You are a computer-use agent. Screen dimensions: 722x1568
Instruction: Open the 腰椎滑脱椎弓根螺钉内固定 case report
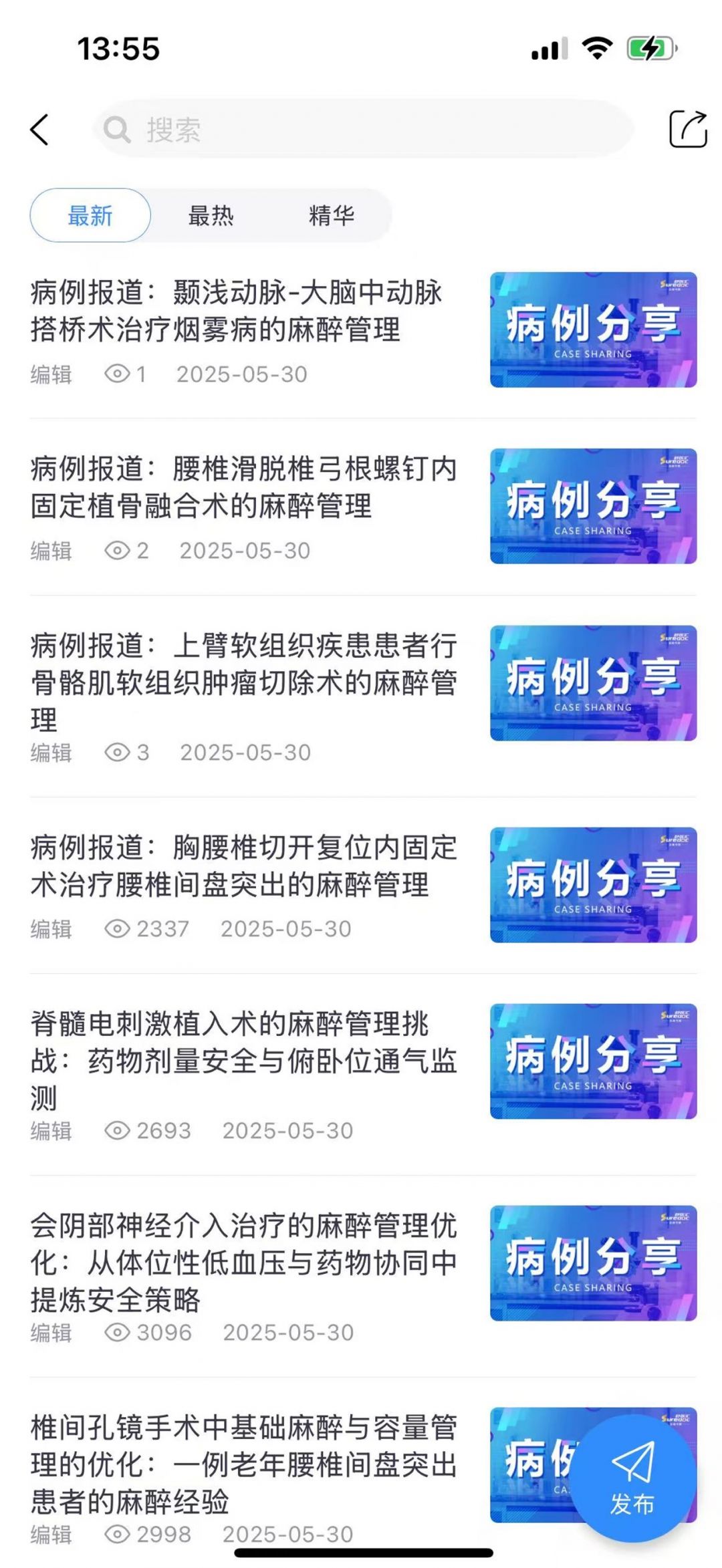click(244, 487)
